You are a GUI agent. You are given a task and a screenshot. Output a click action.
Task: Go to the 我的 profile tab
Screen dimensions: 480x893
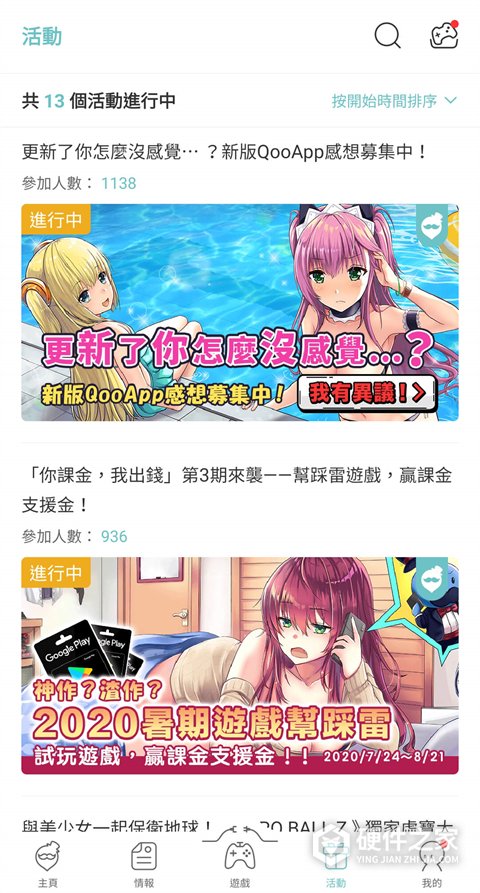(432, 865)
